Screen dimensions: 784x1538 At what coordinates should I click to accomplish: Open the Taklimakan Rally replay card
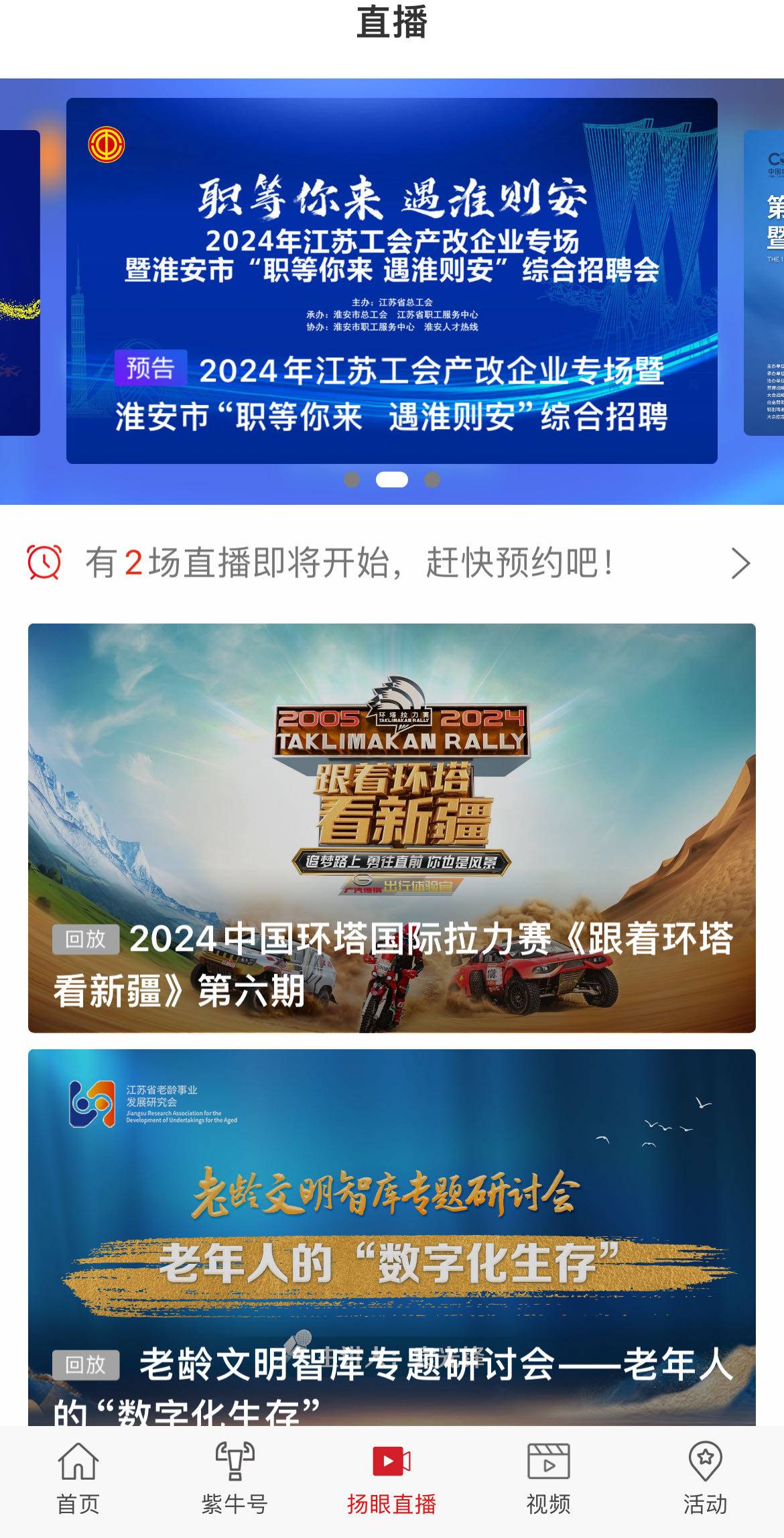(392, 827)
